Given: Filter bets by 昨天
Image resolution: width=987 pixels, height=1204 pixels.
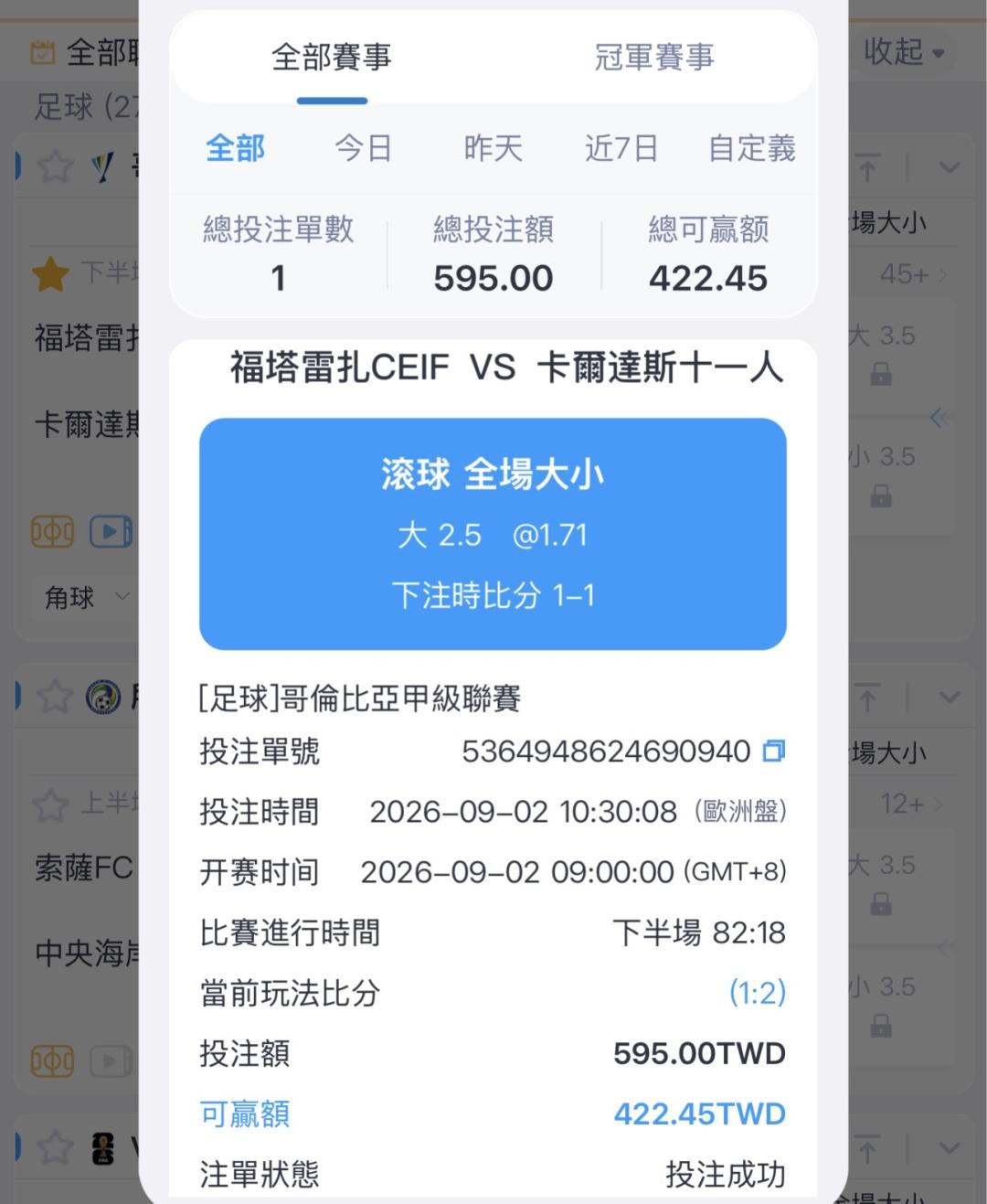Looking at the screenshot, I should tap(493, 147).
